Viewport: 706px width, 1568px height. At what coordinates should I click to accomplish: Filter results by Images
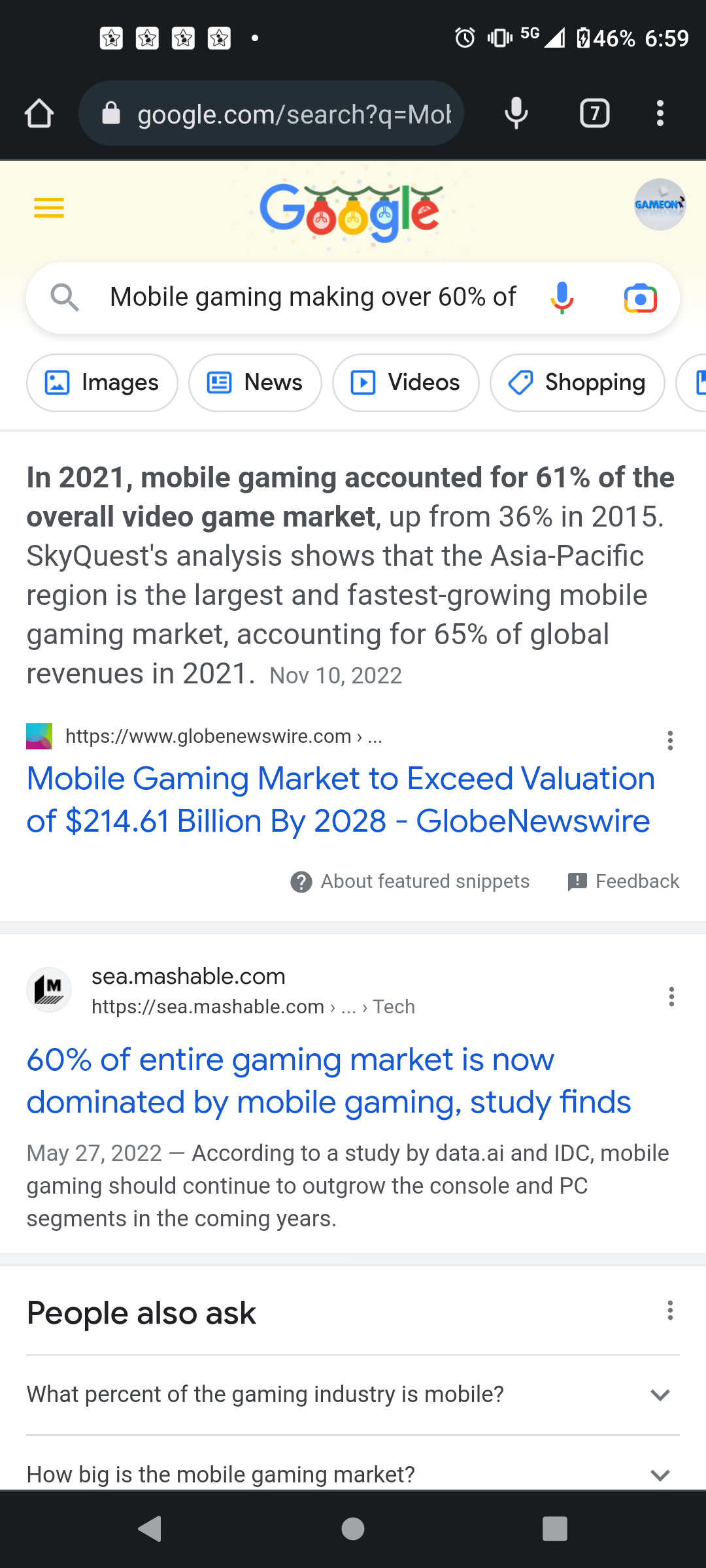coord(103,383)
